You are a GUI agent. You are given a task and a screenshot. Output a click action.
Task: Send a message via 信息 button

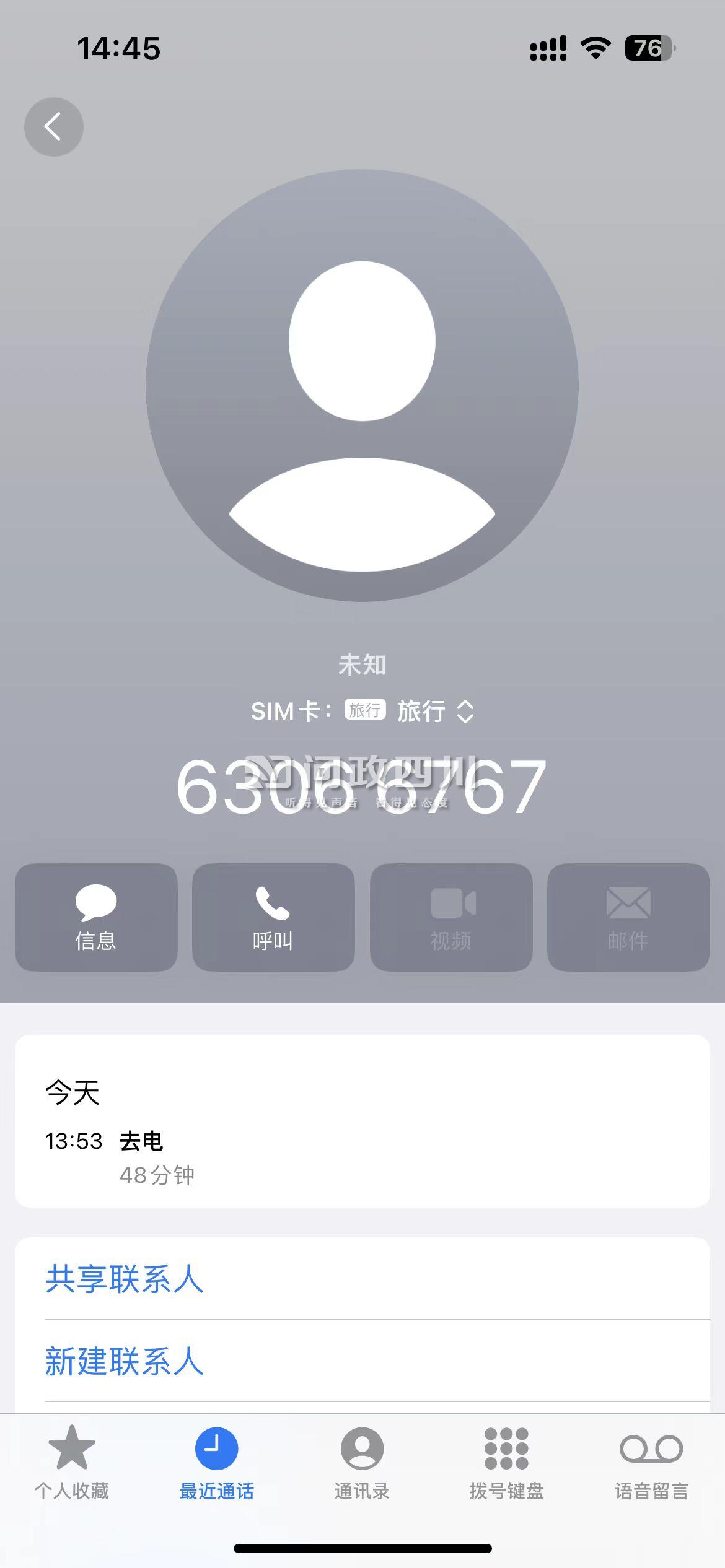96,917
